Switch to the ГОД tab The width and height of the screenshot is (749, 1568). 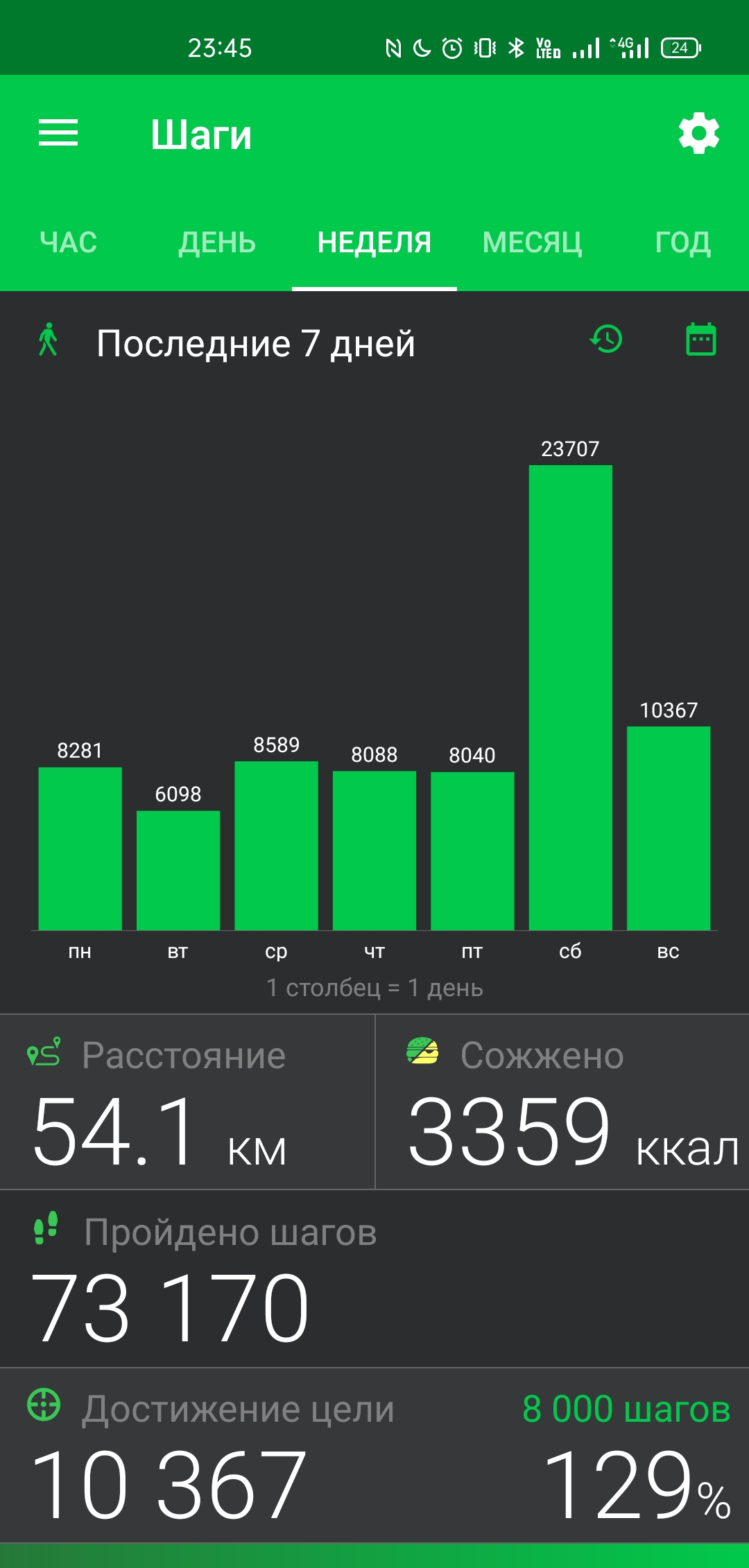tap(683, 243)
